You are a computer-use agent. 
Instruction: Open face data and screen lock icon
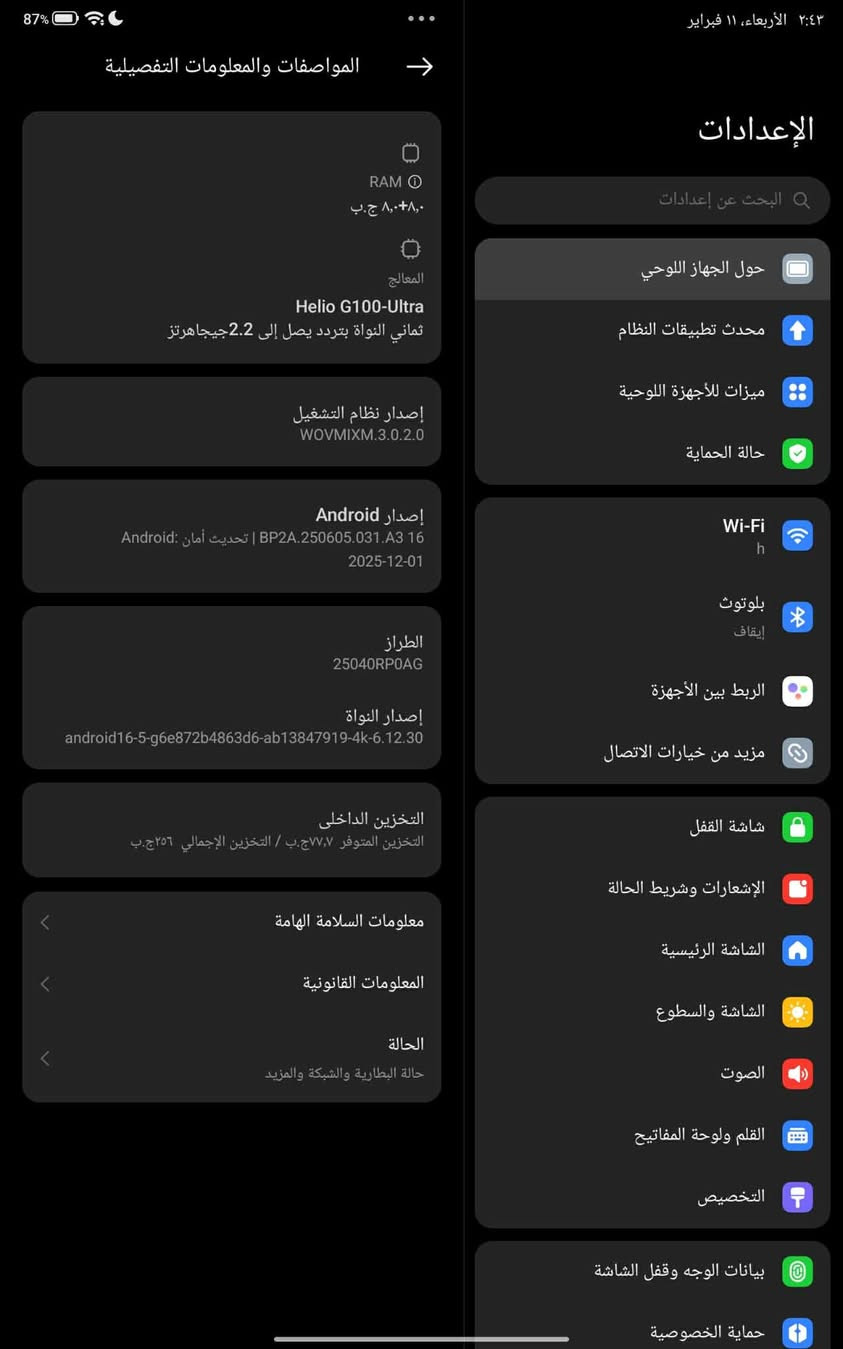pos(797,1271)
